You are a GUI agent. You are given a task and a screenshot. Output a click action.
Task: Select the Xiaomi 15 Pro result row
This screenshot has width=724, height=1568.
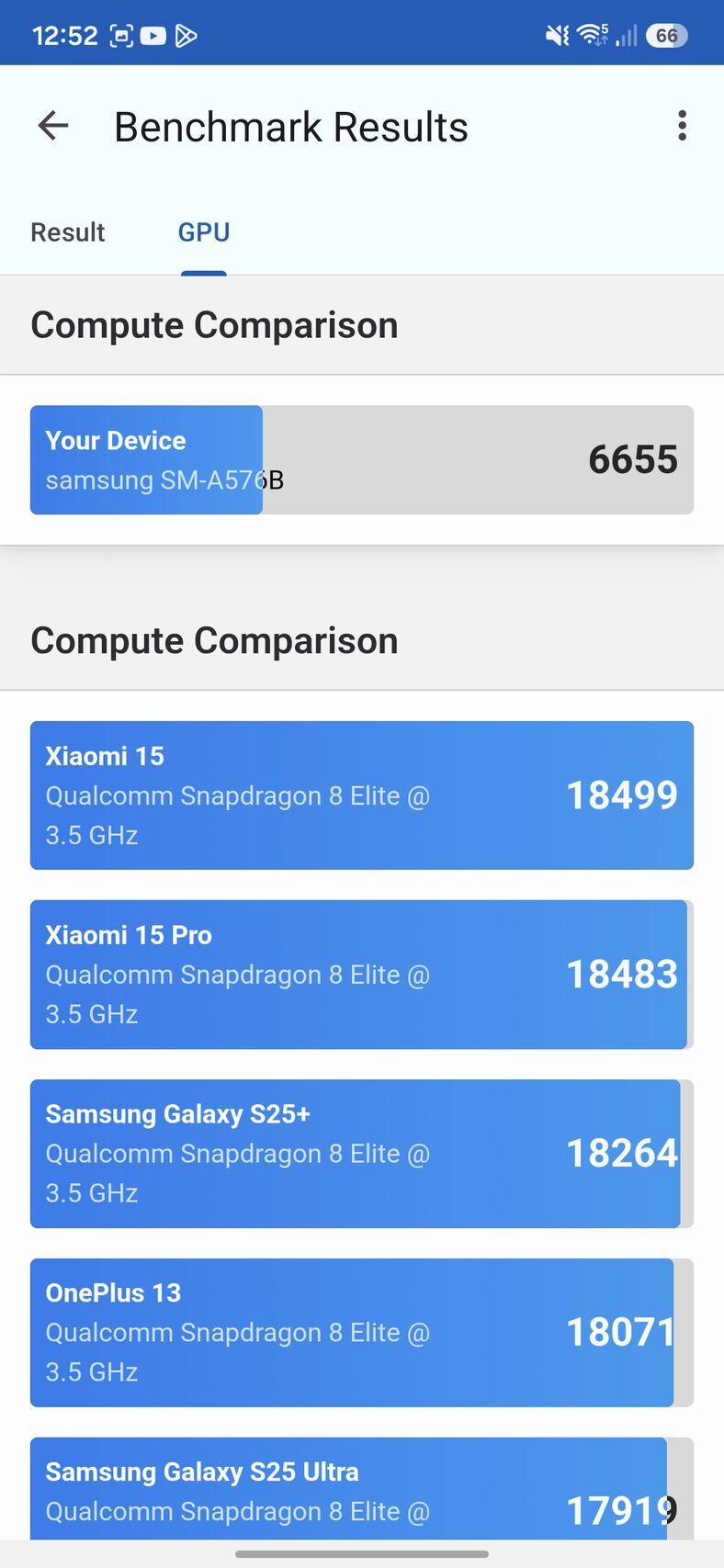point(362,974)
